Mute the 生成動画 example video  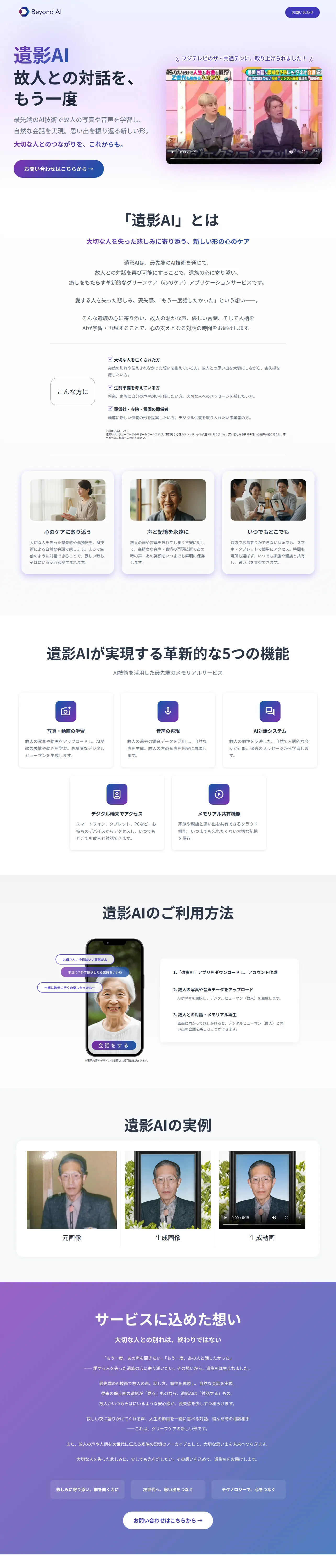274,1218
